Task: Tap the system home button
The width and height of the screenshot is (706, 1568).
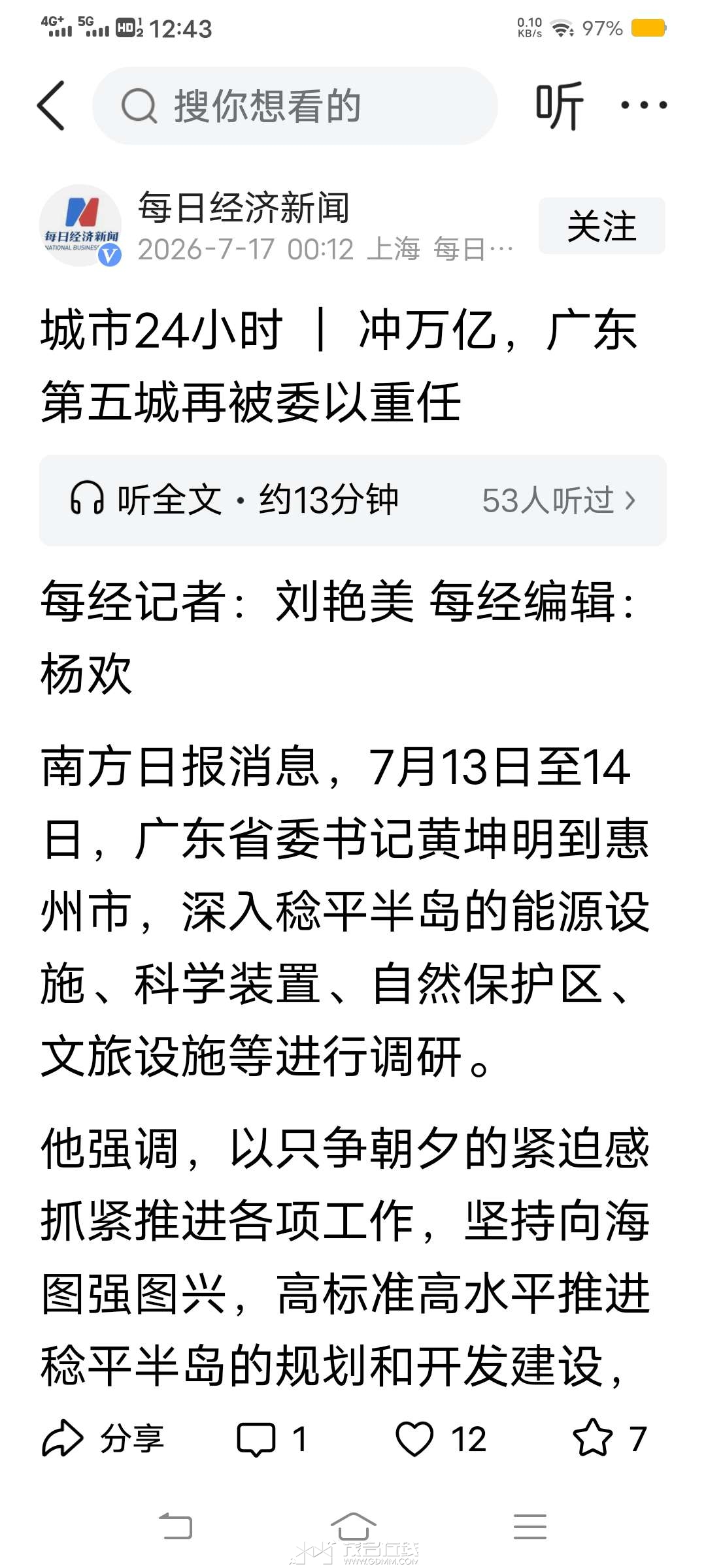Action: 353,1527
